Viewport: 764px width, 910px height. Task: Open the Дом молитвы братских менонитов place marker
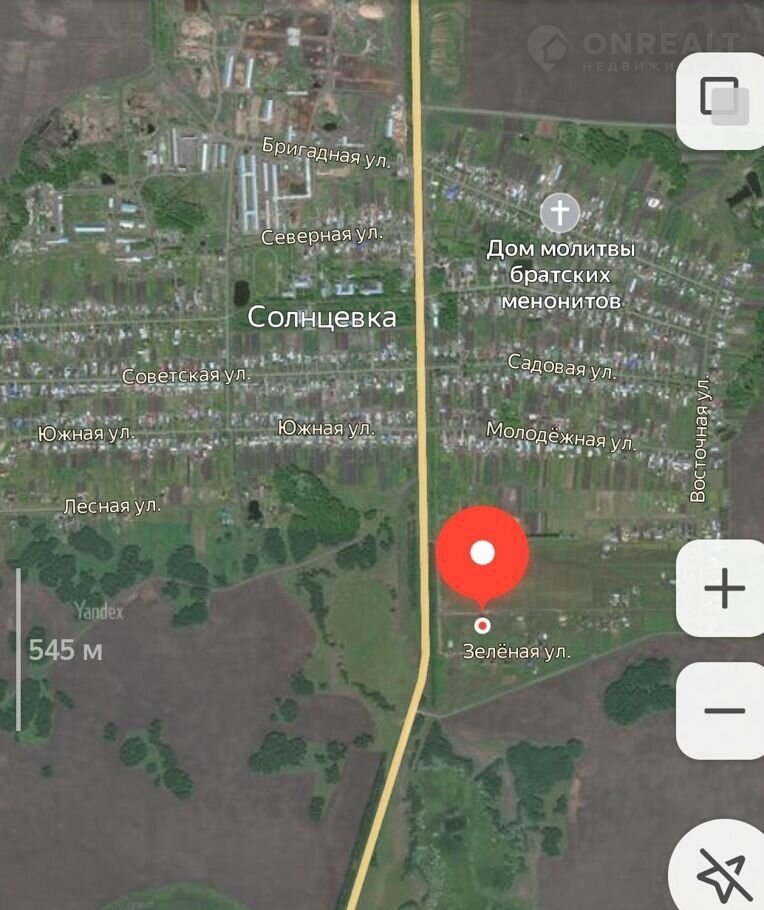(560, 213)
